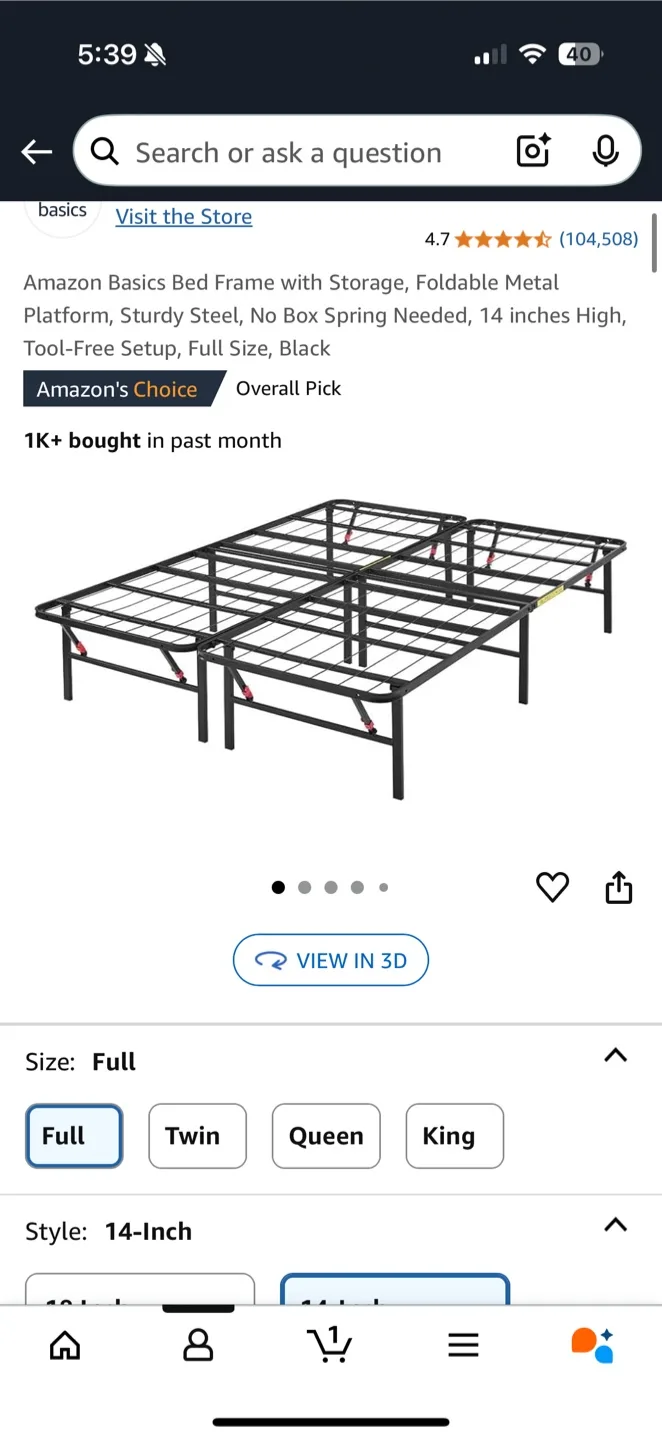Collapse the Style section
This screenshot has width=662, height=1440.
pos(616,1225)
